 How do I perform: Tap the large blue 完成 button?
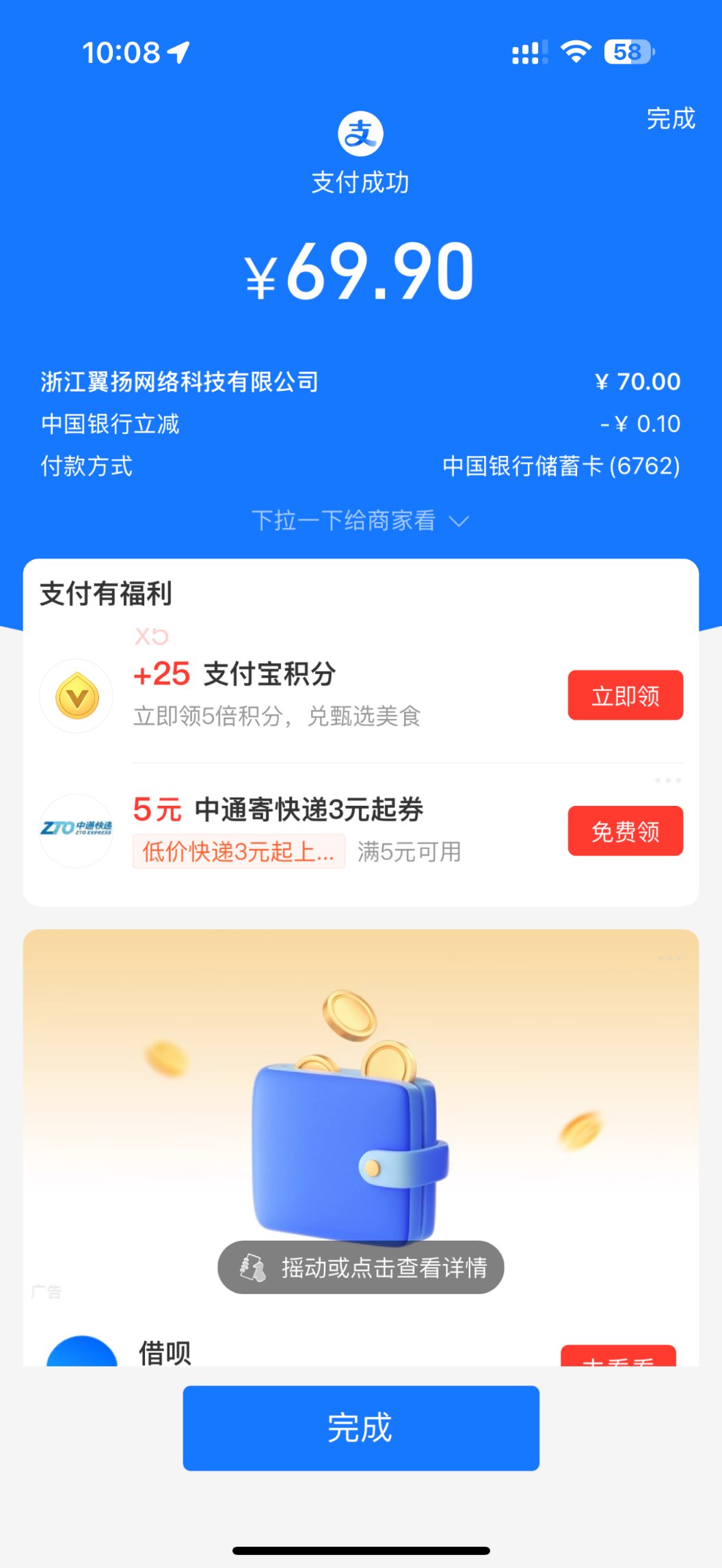(360, 1427)
